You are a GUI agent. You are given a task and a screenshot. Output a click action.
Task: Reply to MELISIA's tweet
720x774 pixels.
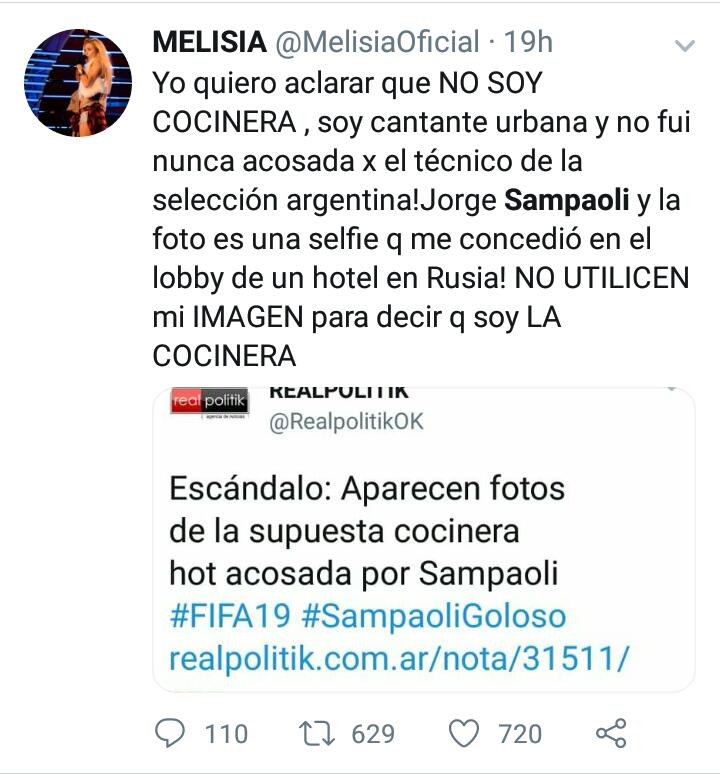point(172,734)
